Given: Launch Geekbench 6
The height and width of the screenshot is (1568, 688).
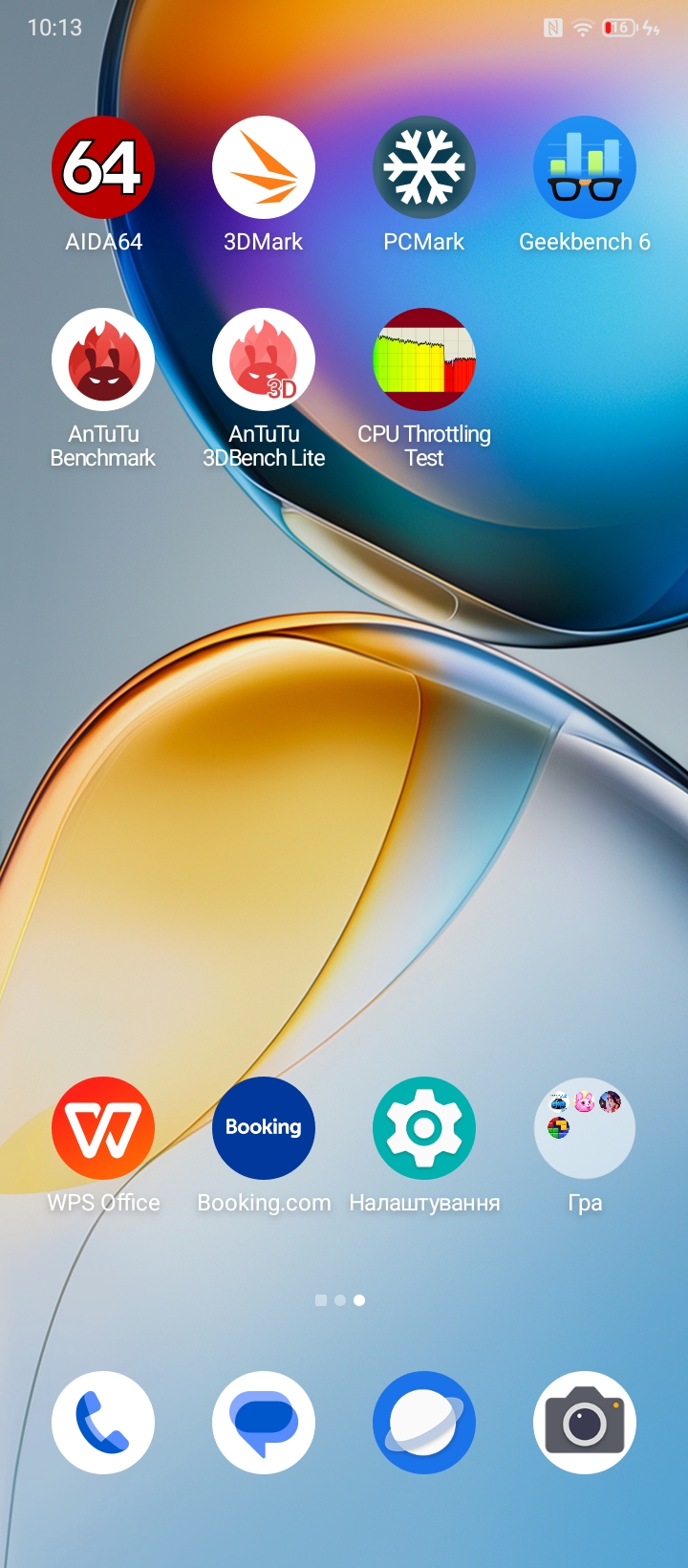Looking at the screenshot, I should click(x=585, y=168).
